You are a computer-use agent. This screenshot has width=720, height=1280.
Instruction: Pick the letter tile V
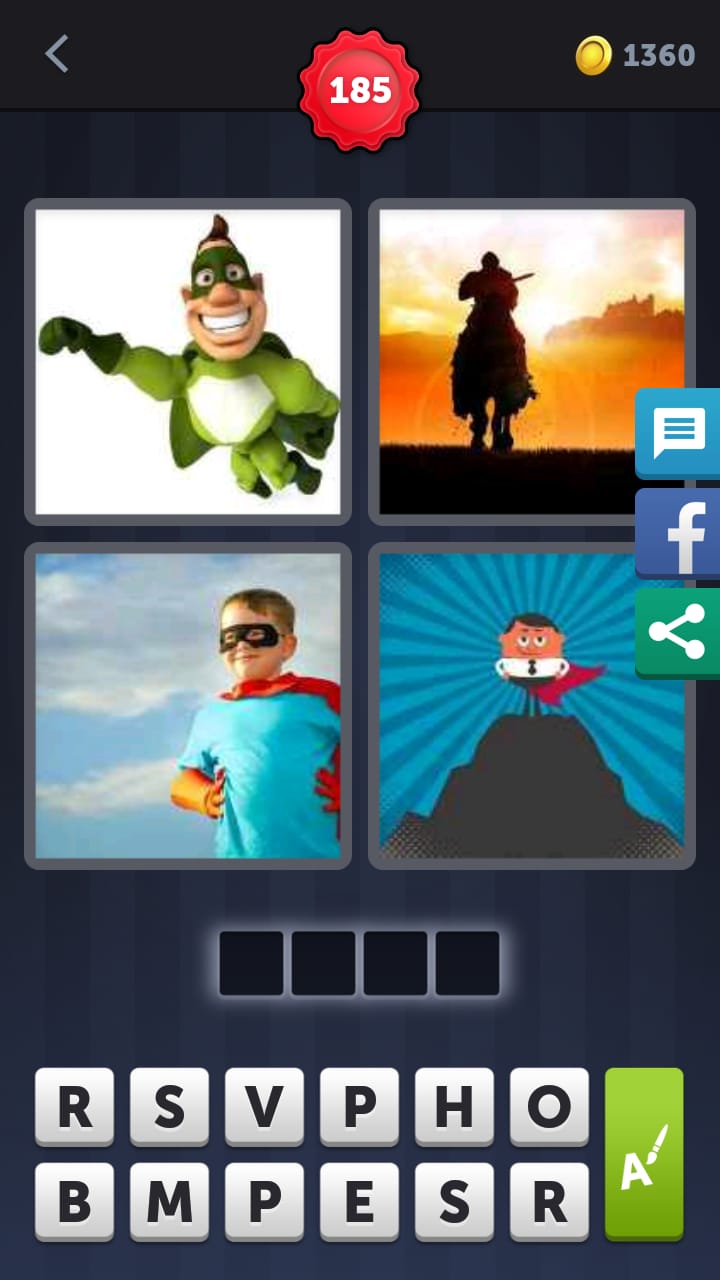point(264,1106)
